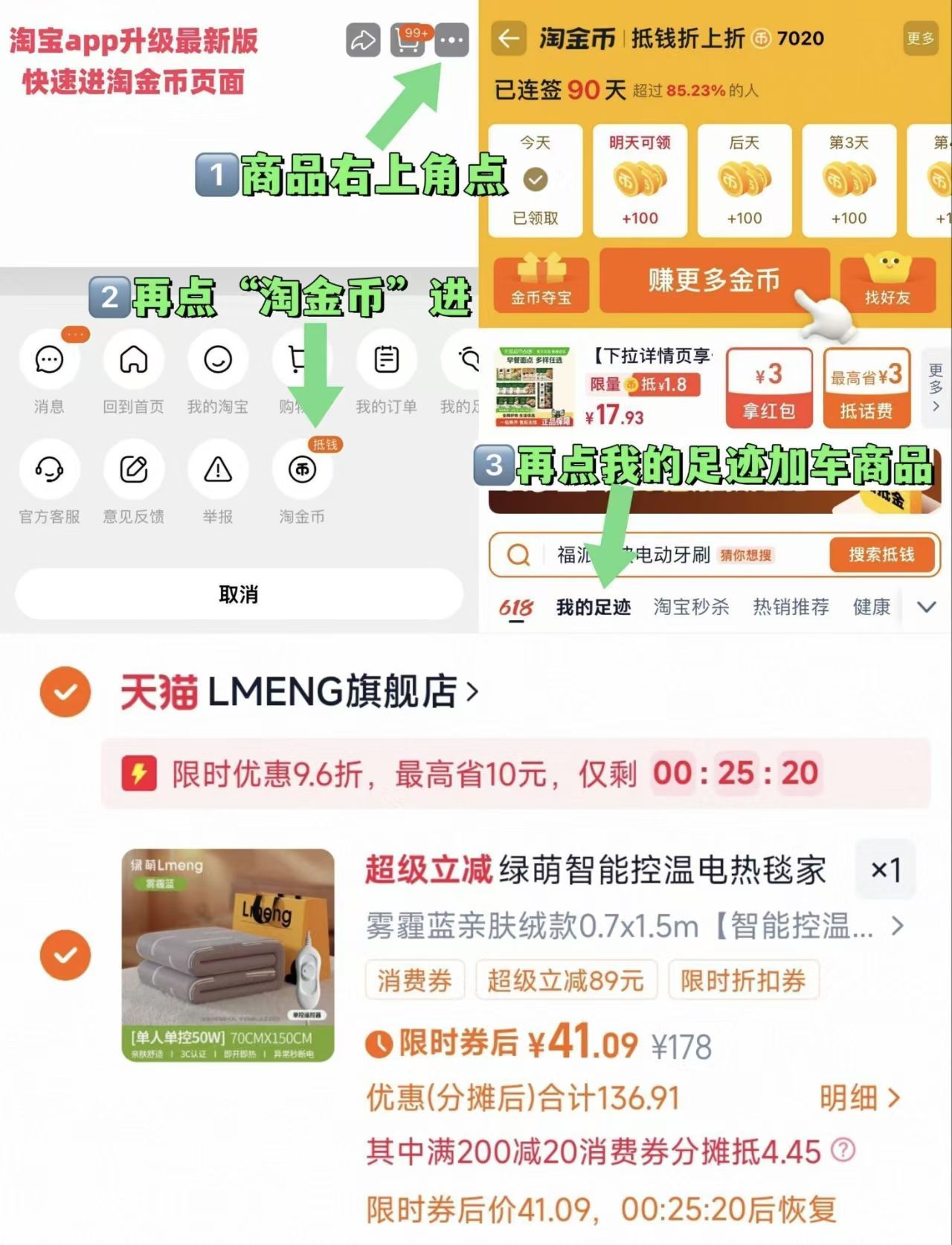Open the shopping cart icon with 99+ badge
952x1245 pixels.
tap(405, 42)
